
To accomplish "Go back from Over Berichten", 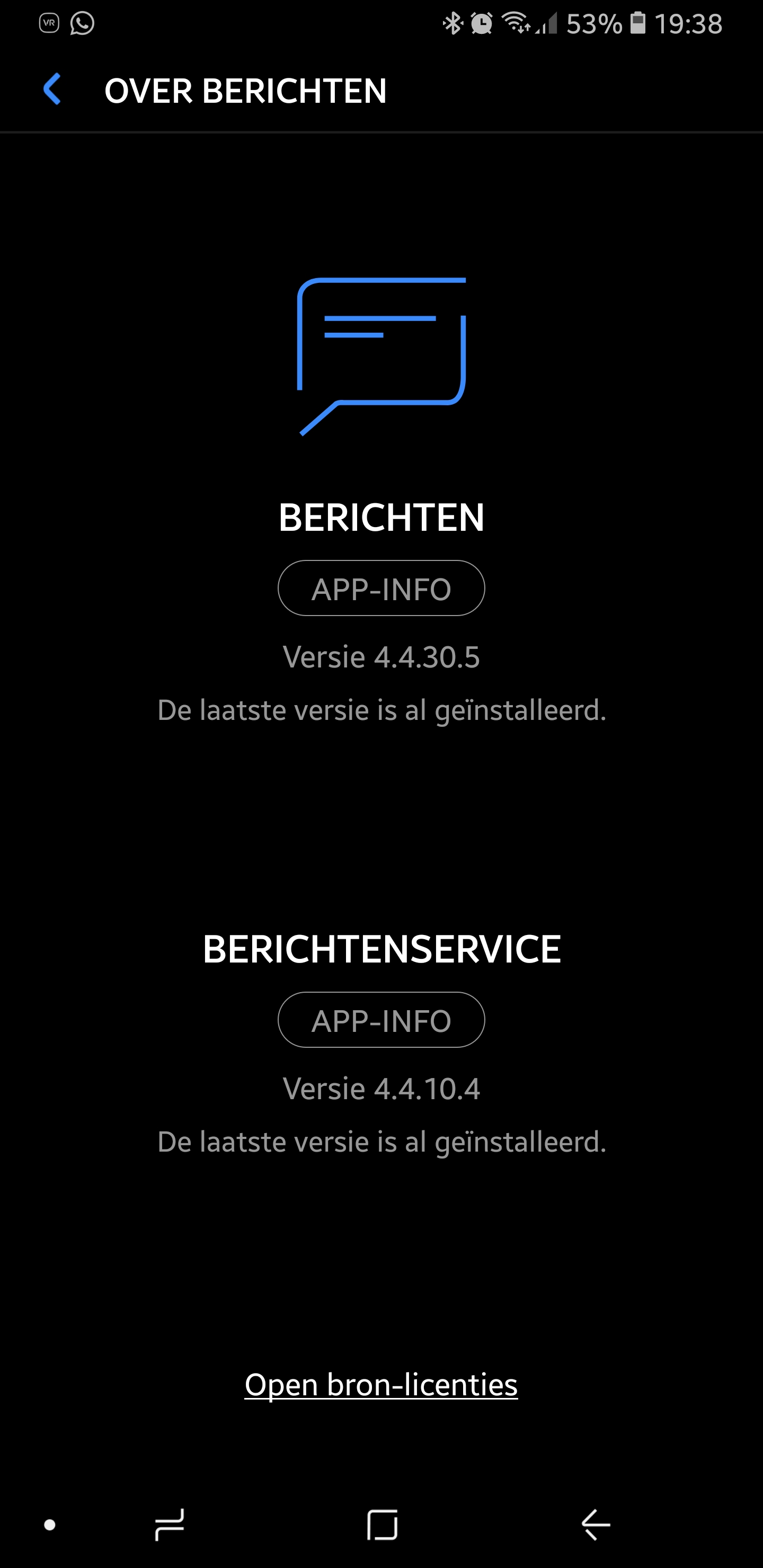I will click(52, 90).
